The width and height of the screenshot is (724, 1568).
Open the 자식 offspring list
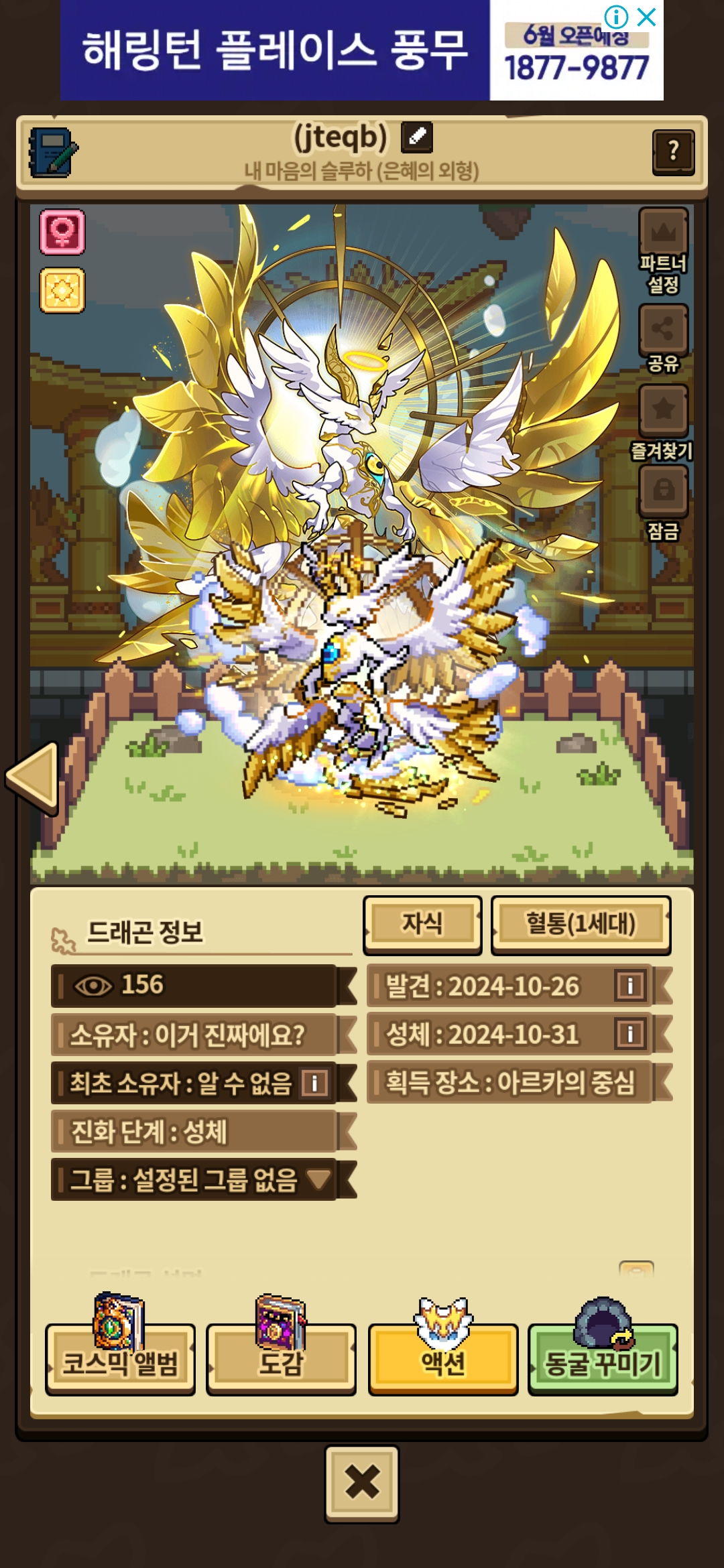pos(422,925)
